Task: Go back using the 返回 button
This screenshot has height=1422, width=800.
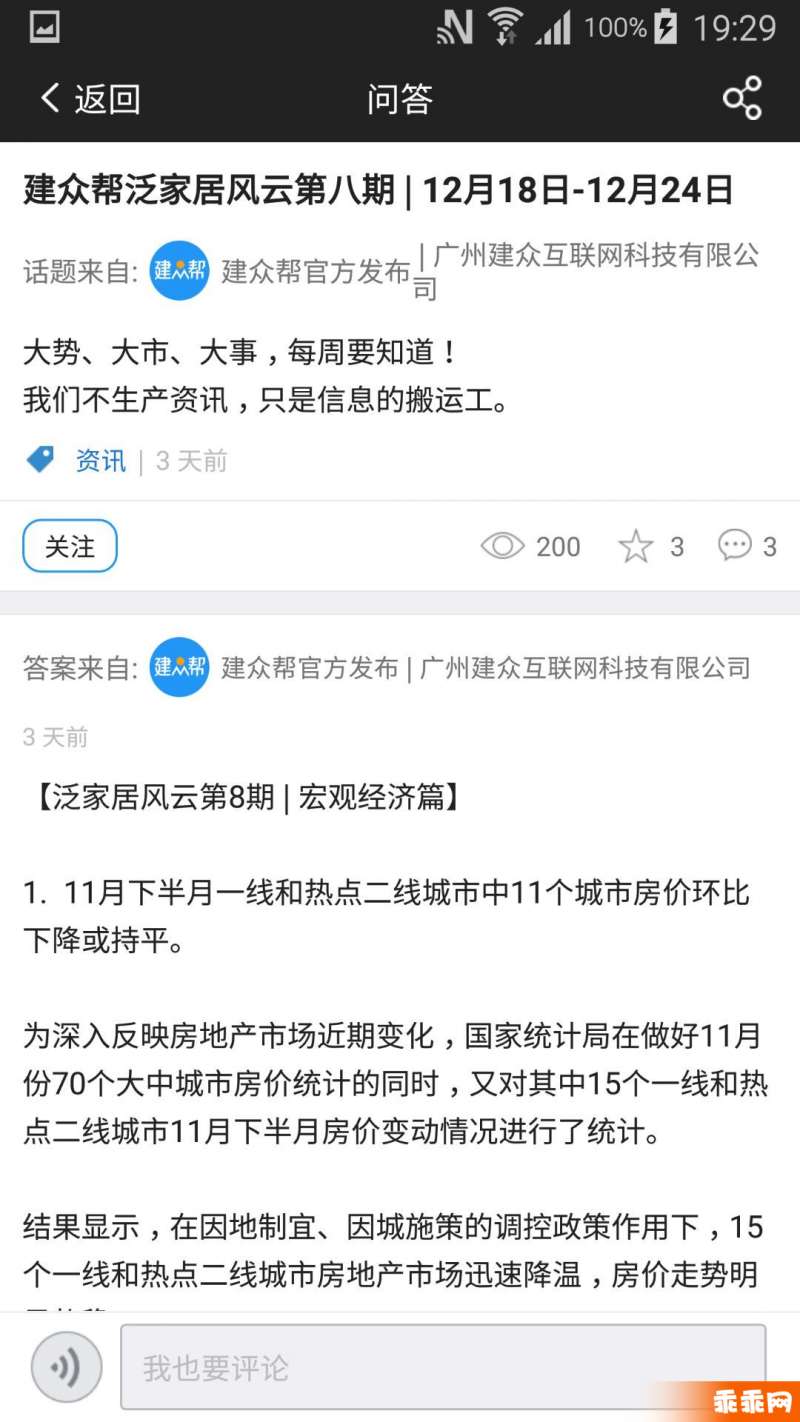Action: [x=90, y=99]
